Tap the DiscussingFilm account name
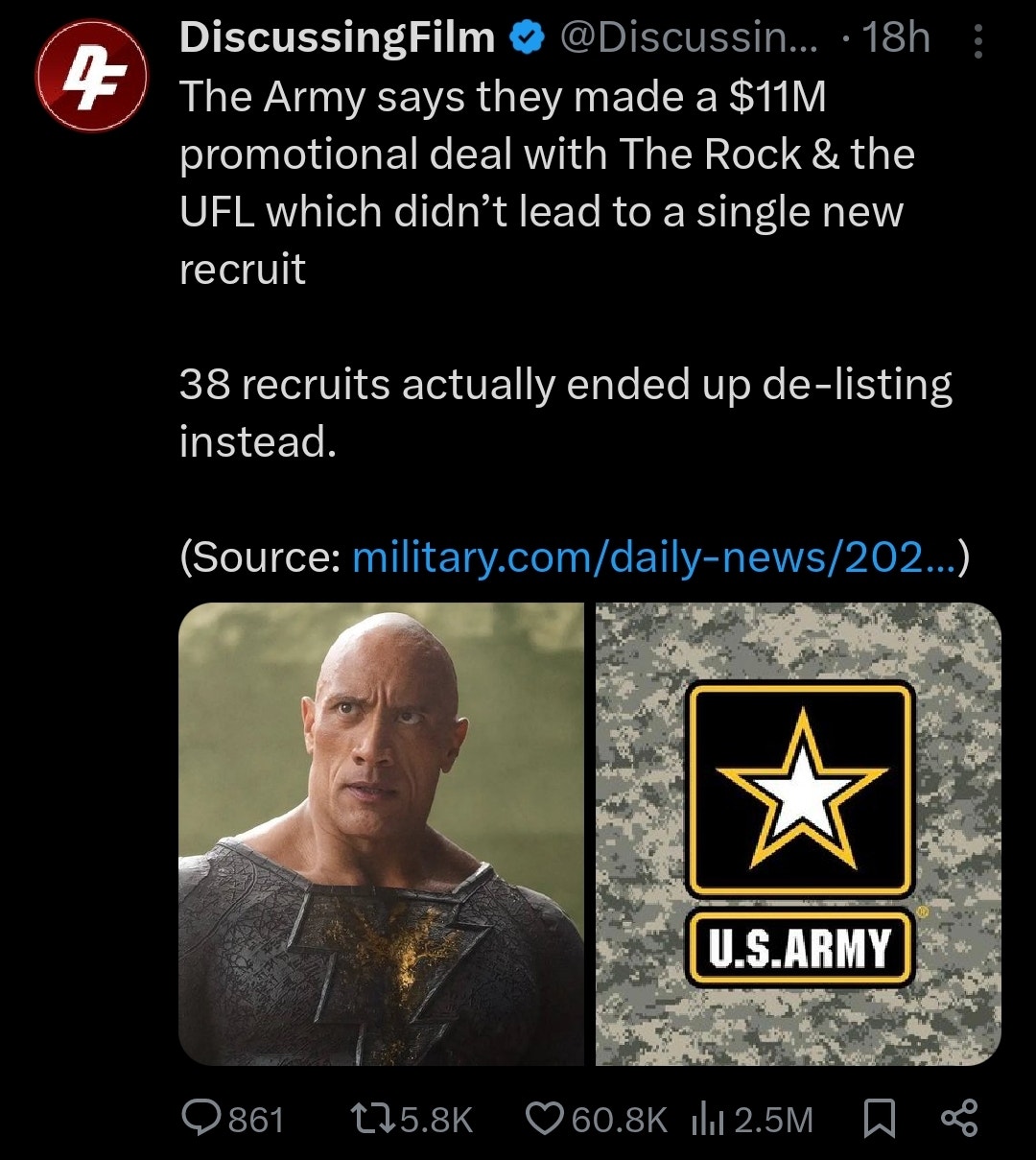1036x1160 pixels. click(337, 38)
